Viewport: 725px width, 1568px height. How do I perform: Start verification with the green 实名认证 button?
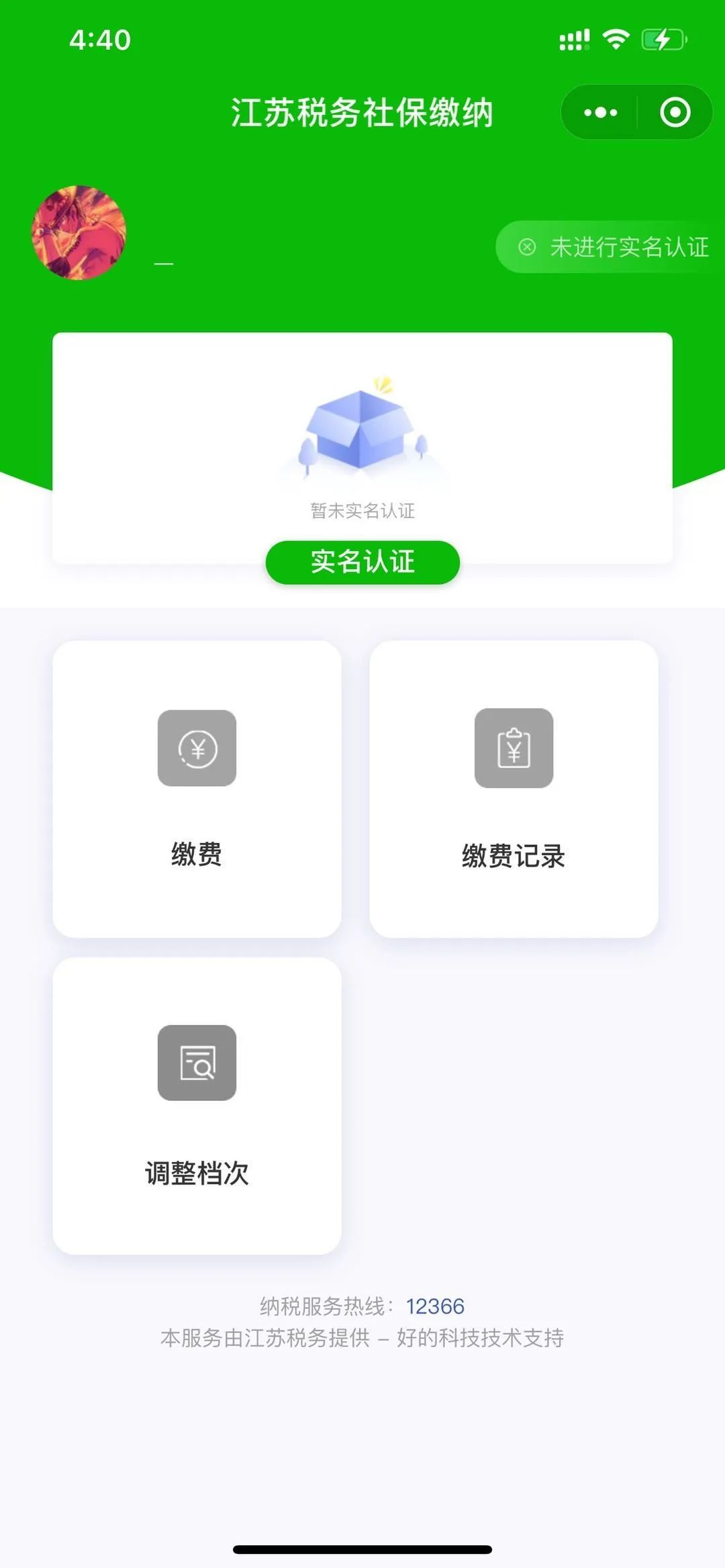362,562
